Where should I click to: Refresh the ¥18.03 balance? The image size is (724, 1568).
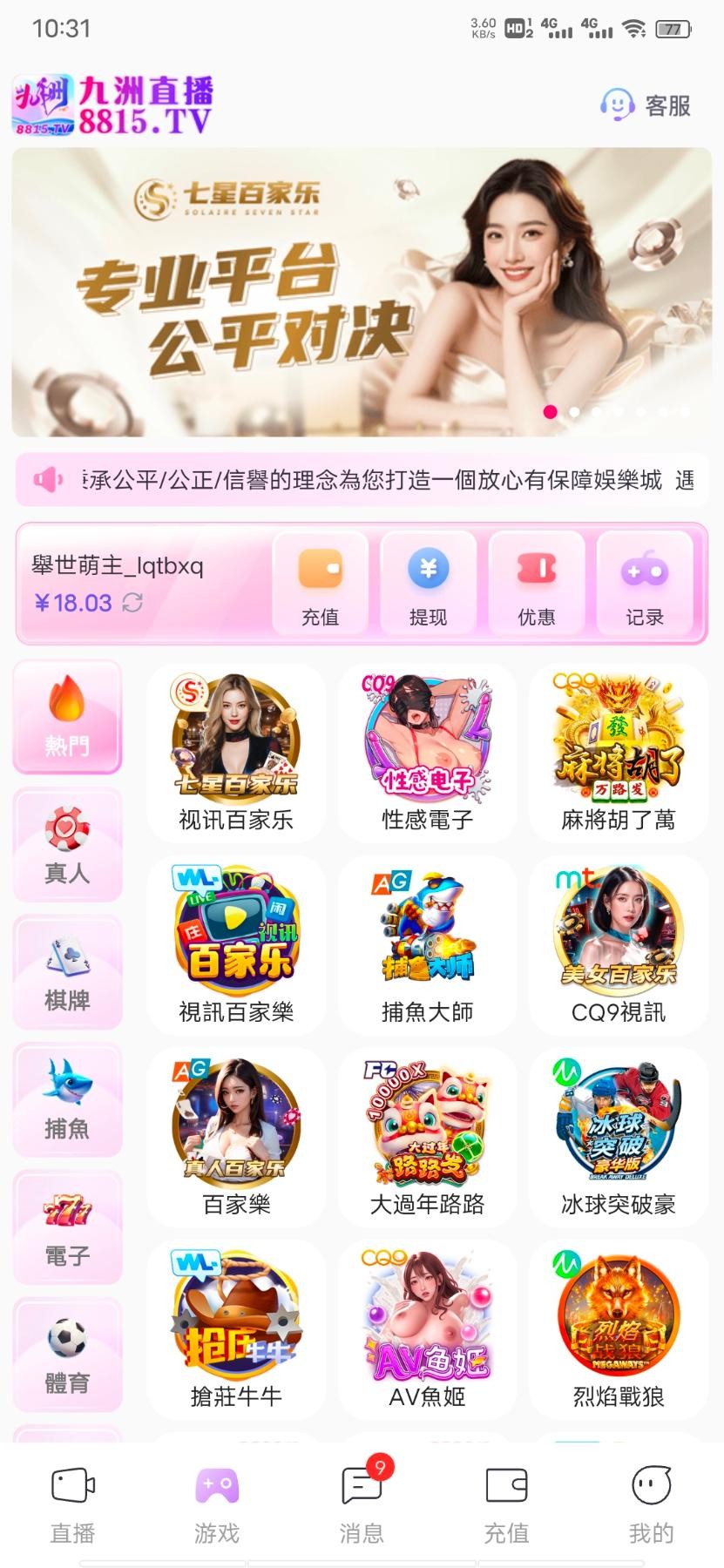point(132,602)
